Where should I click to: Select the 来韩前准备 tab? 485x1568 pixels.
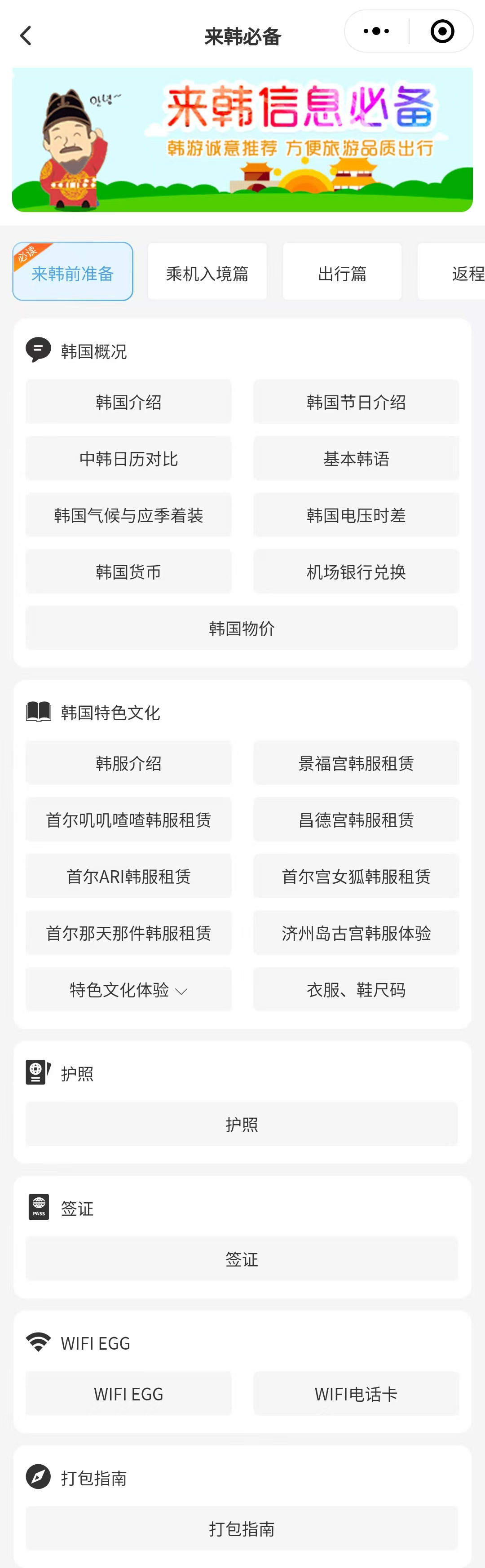tap(72, 273)
